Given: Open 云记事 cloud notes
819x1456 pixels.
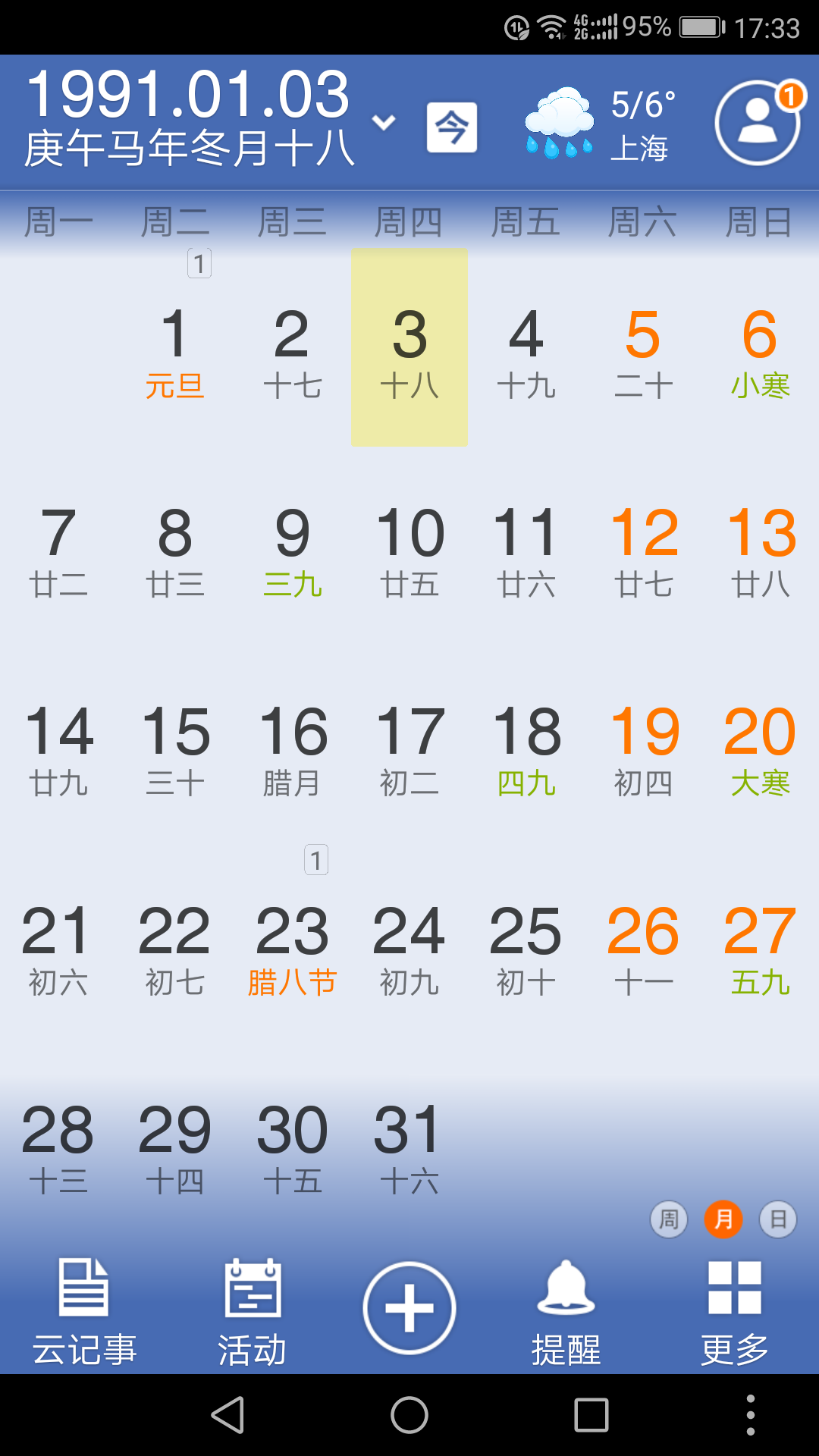Looking at the screenshot, I should click(x=84, y=1311).
